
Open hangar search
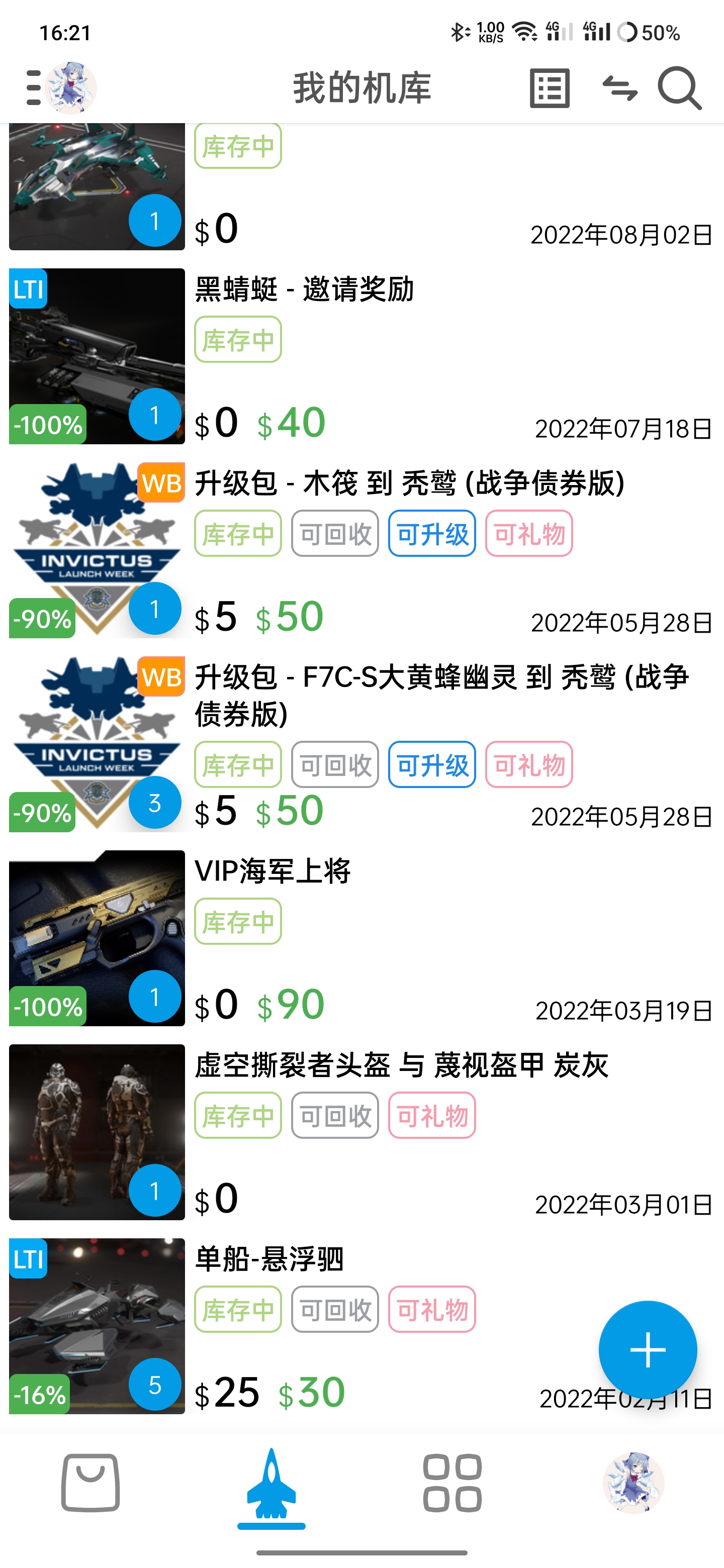pos(679,88)
